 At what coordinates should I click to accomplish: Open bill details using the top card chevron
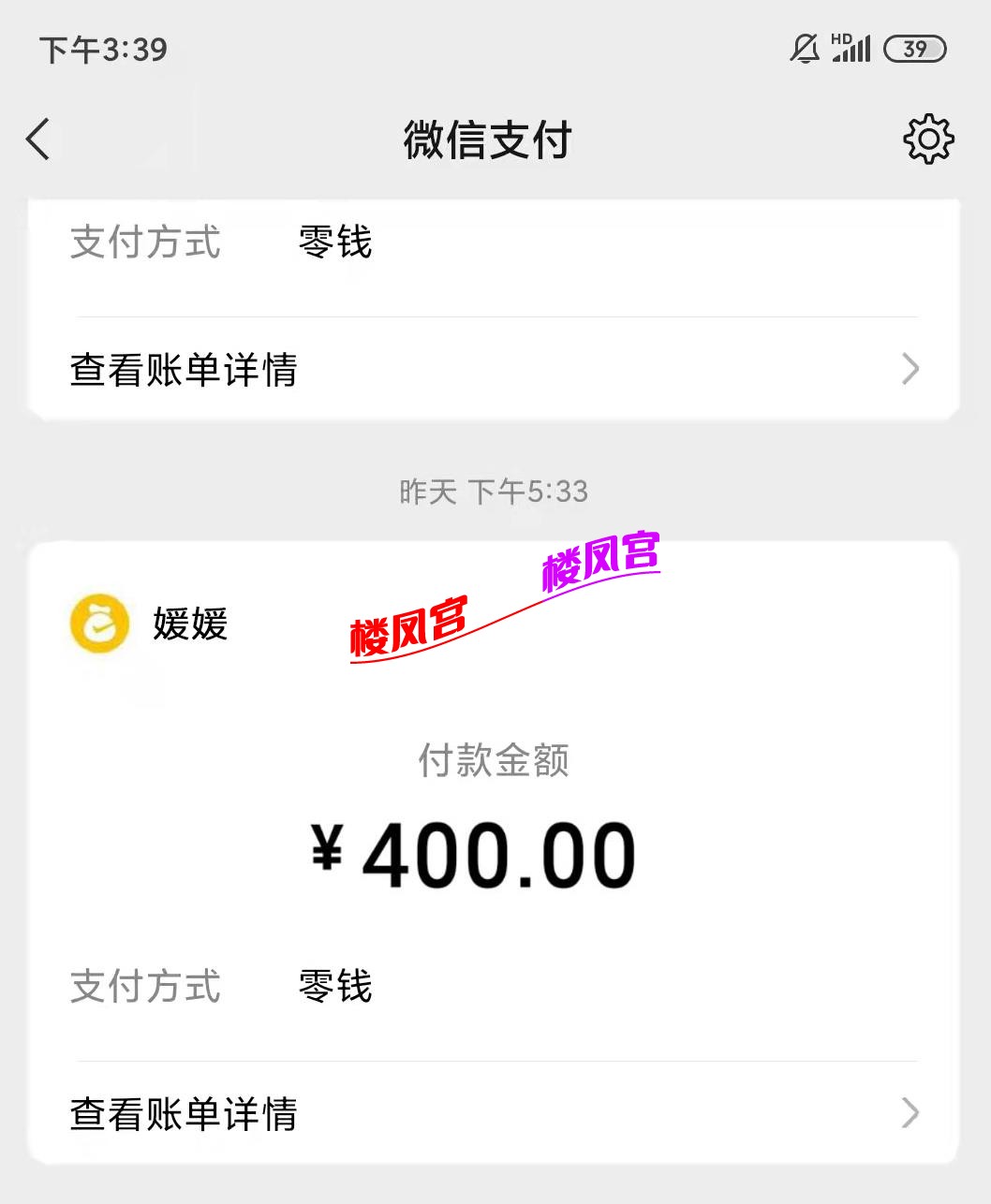coord(908,371)
